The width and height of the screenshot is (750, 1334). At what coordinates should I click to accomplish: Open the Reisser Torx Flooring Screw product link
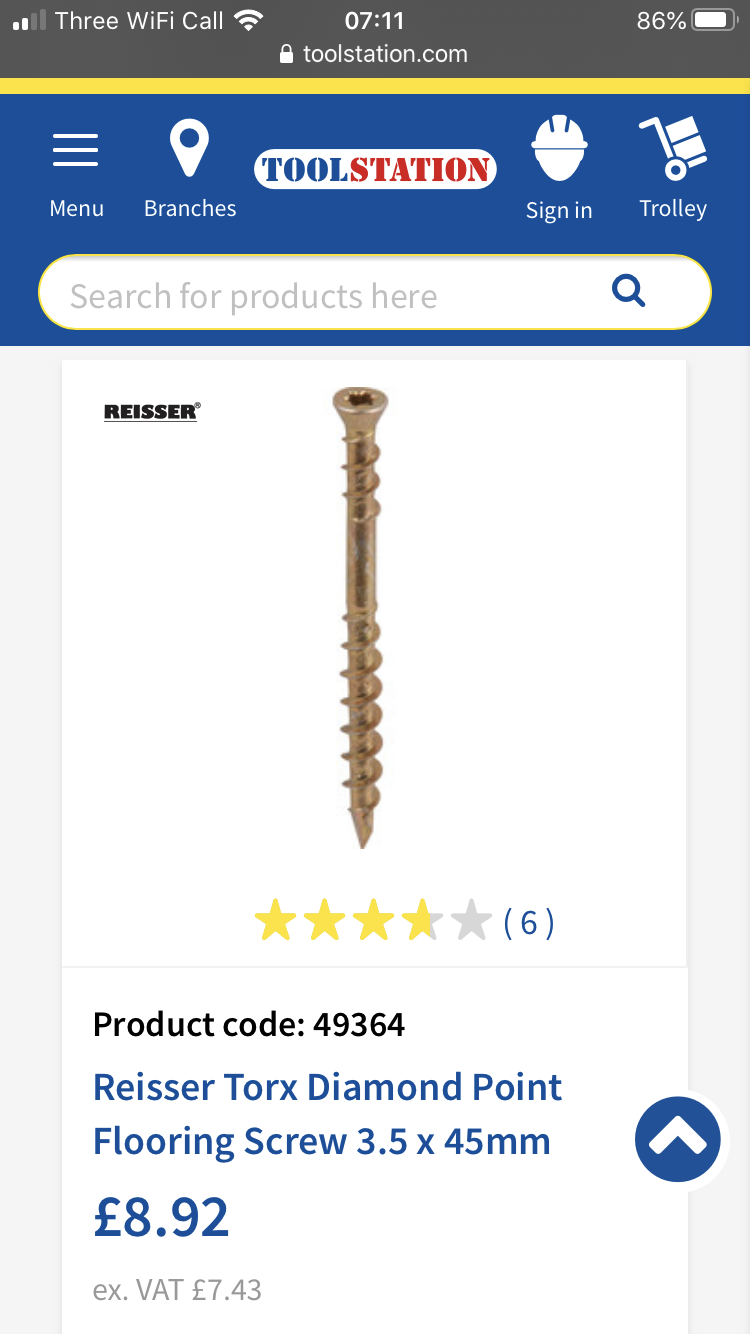325,1113
